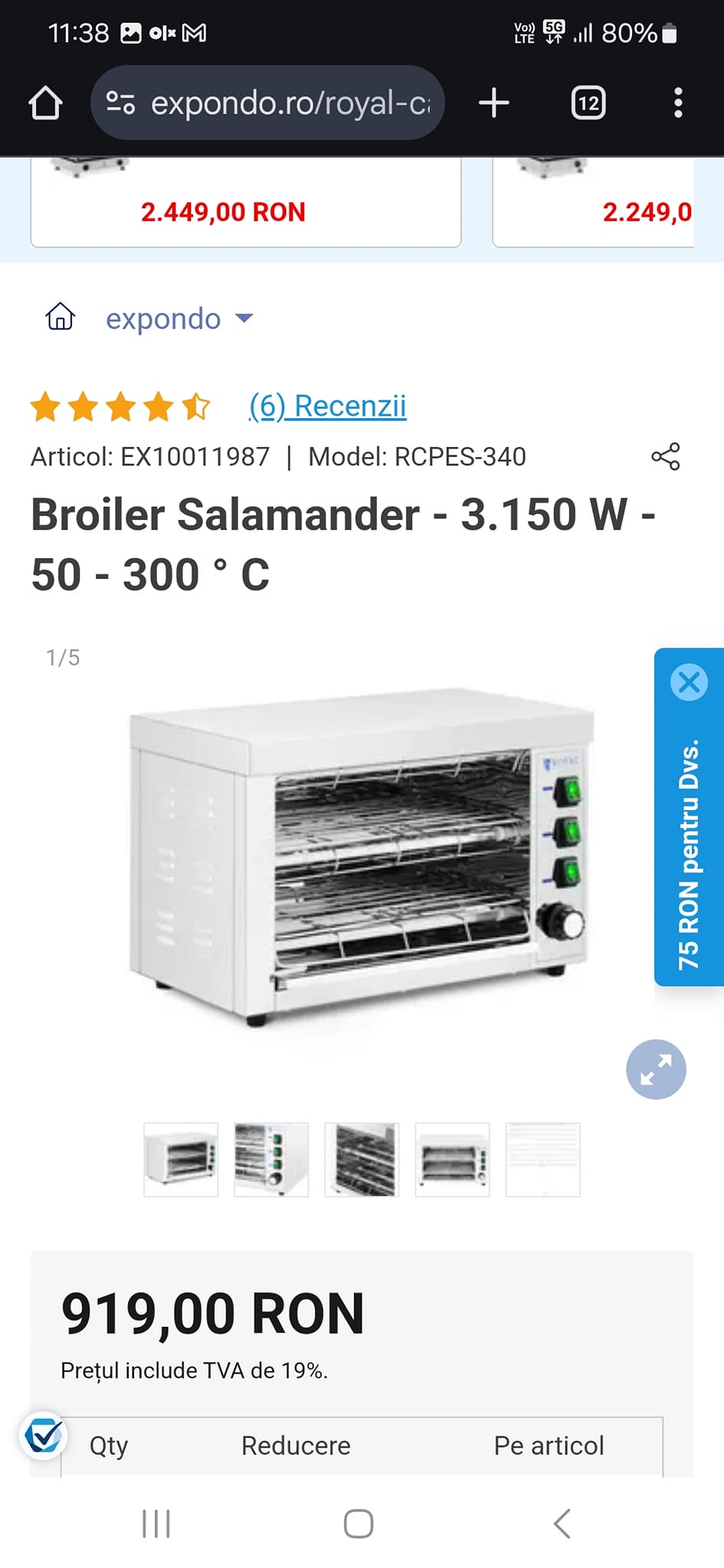The height and width of the screenshot is (1568, 724).
Task: Close the 75 RON pentru Dvs. banner
Action: 689,681
